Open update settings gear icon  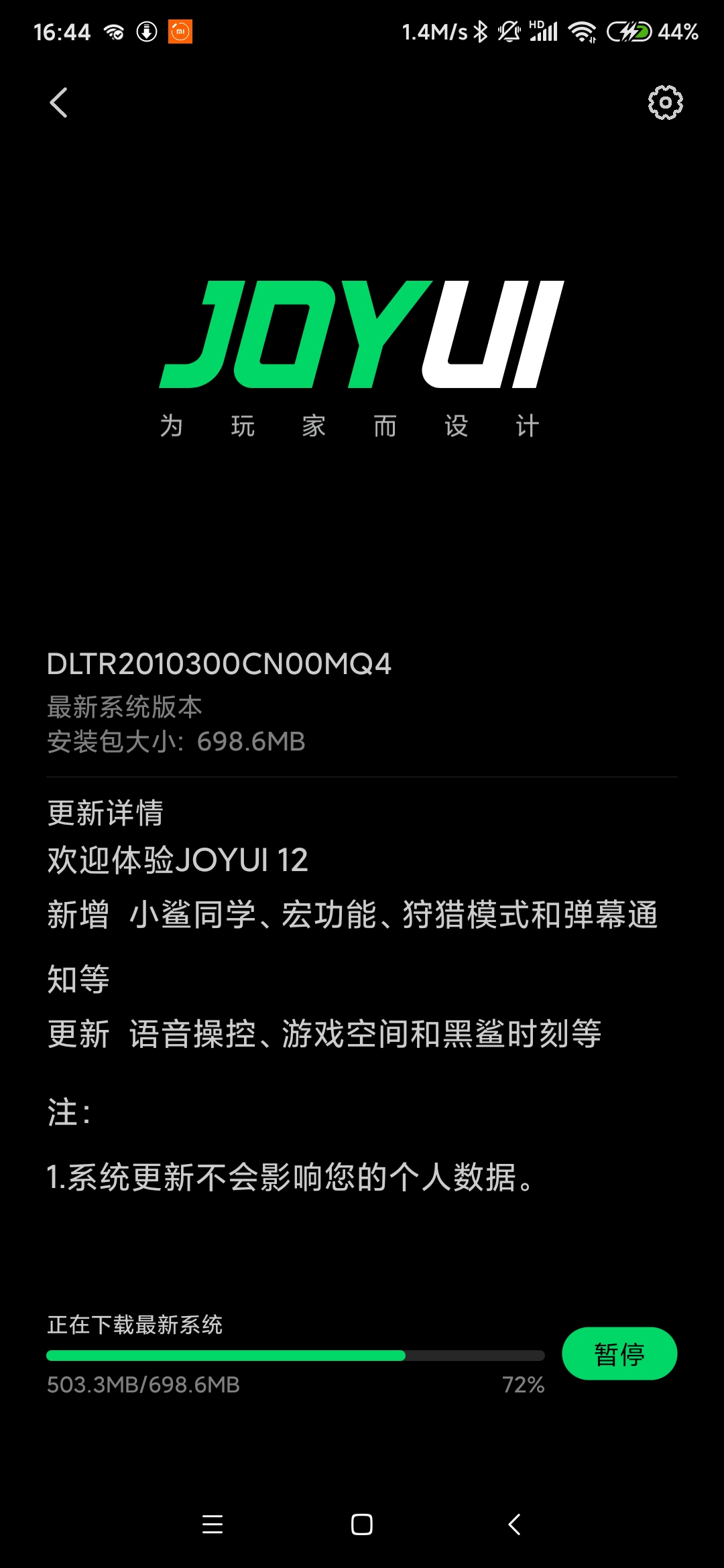coord(665,103)
